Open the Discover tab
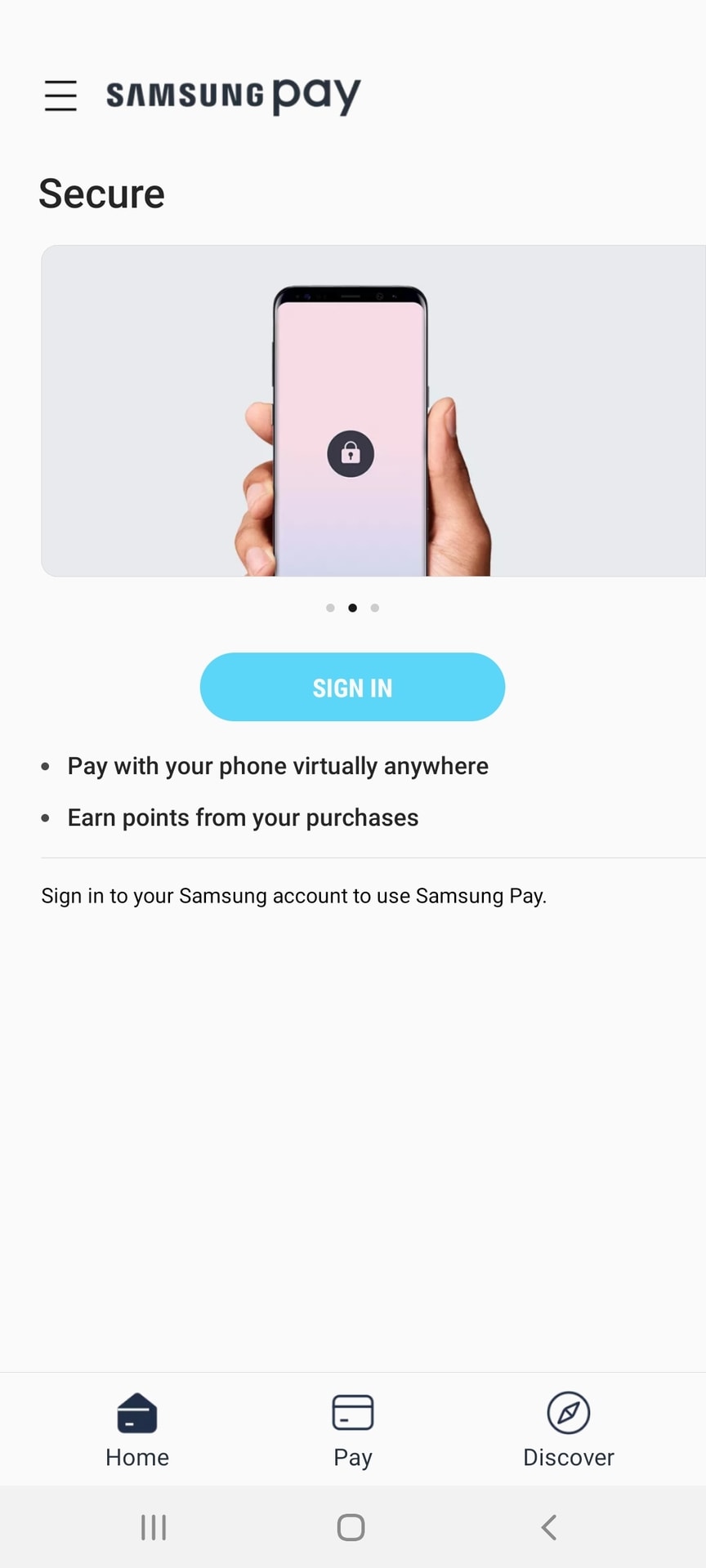This screenshot has height=1568, width=706. [x=568, y=1430]
